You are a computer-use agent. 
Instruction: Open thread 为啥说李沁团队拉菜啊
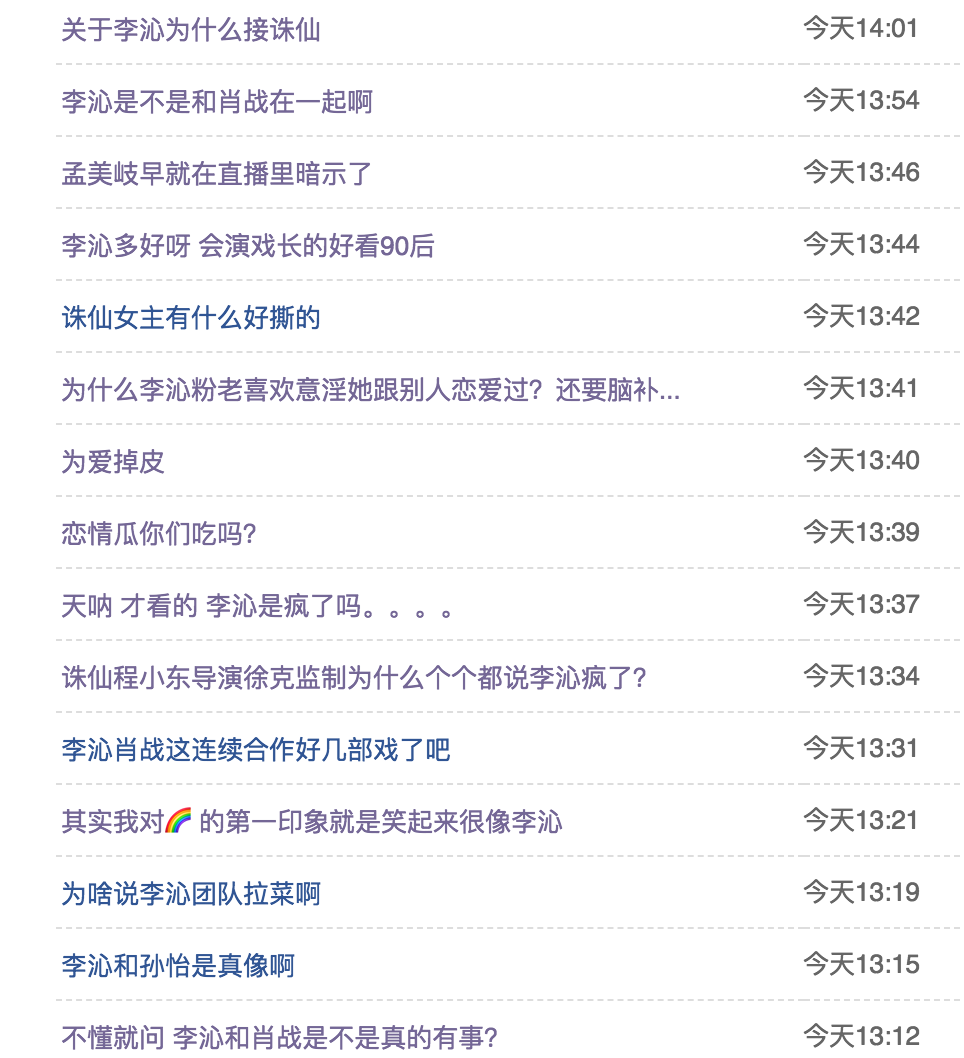(x=191, y=894)
